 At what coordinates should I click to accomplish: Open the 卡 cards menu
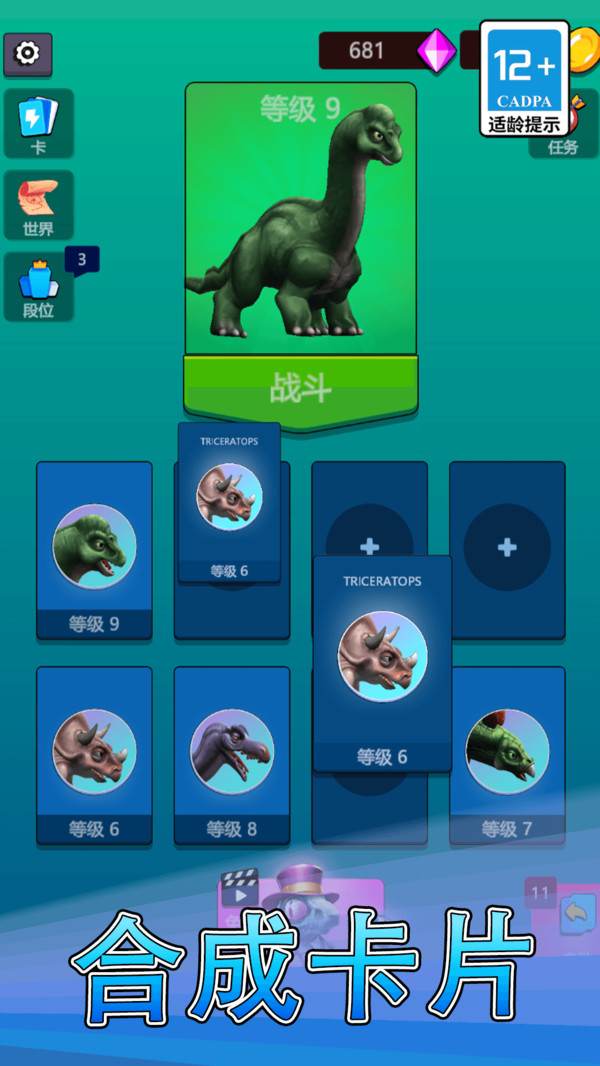click(x=38, y=123)
